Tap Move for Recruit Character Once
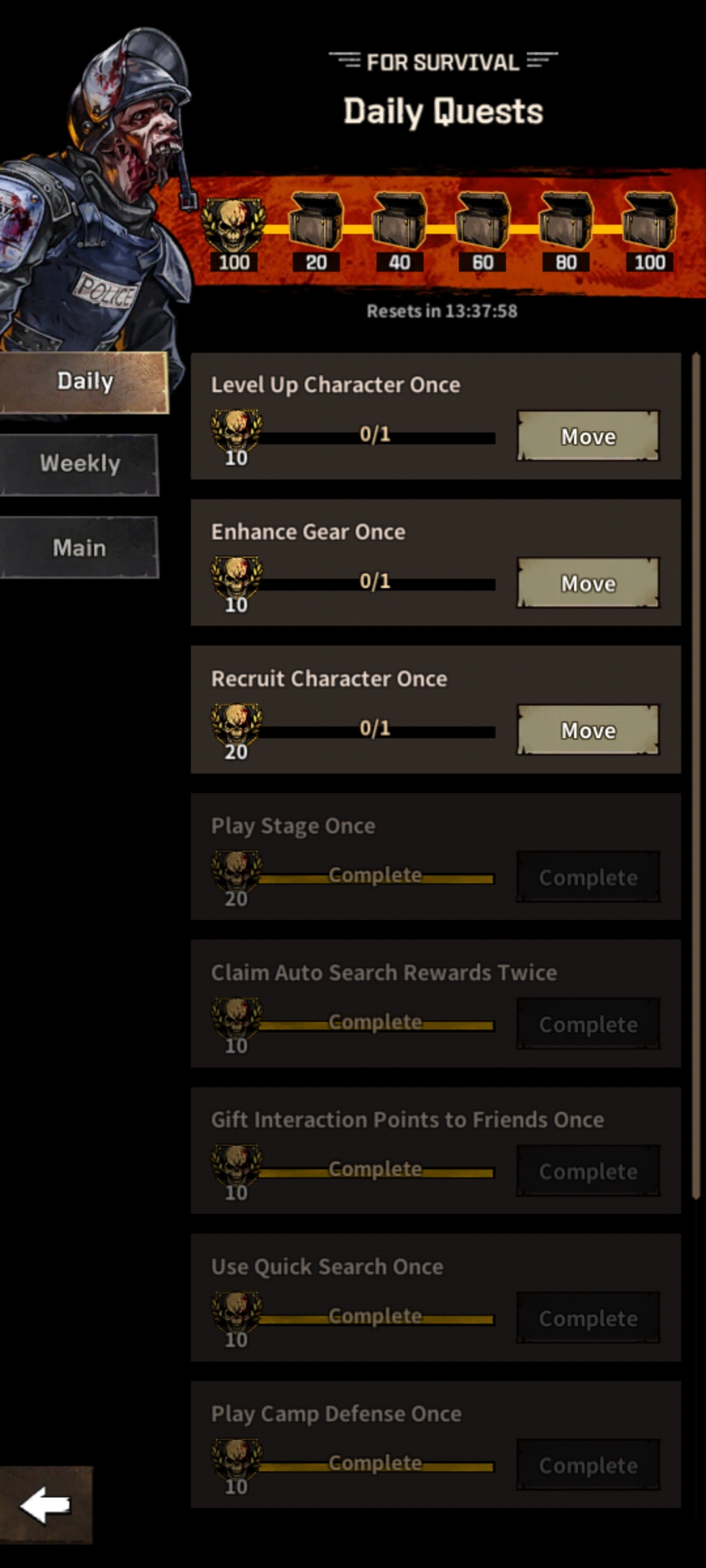The height and width of the screenshot is (1568, 706). click(588, 730)
